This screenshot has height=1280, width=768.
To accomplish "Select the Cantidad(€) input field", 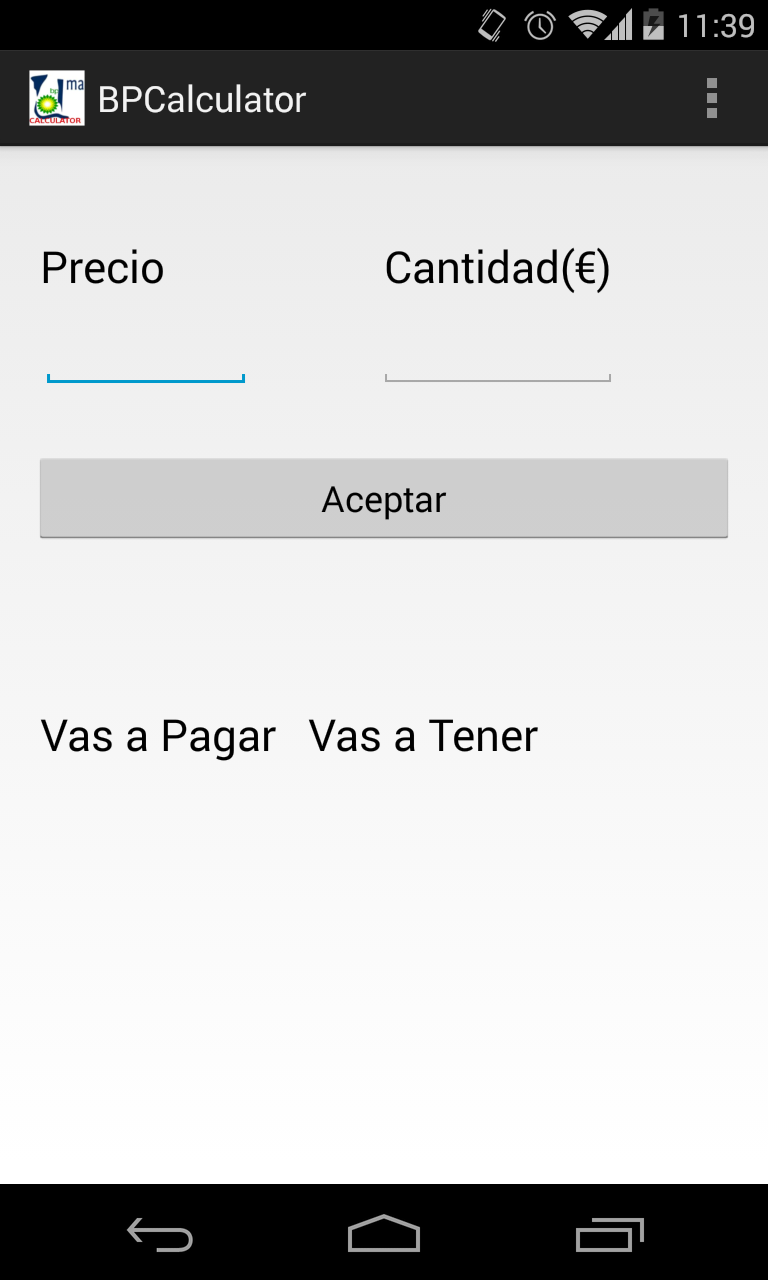I will tap(497, 365).
